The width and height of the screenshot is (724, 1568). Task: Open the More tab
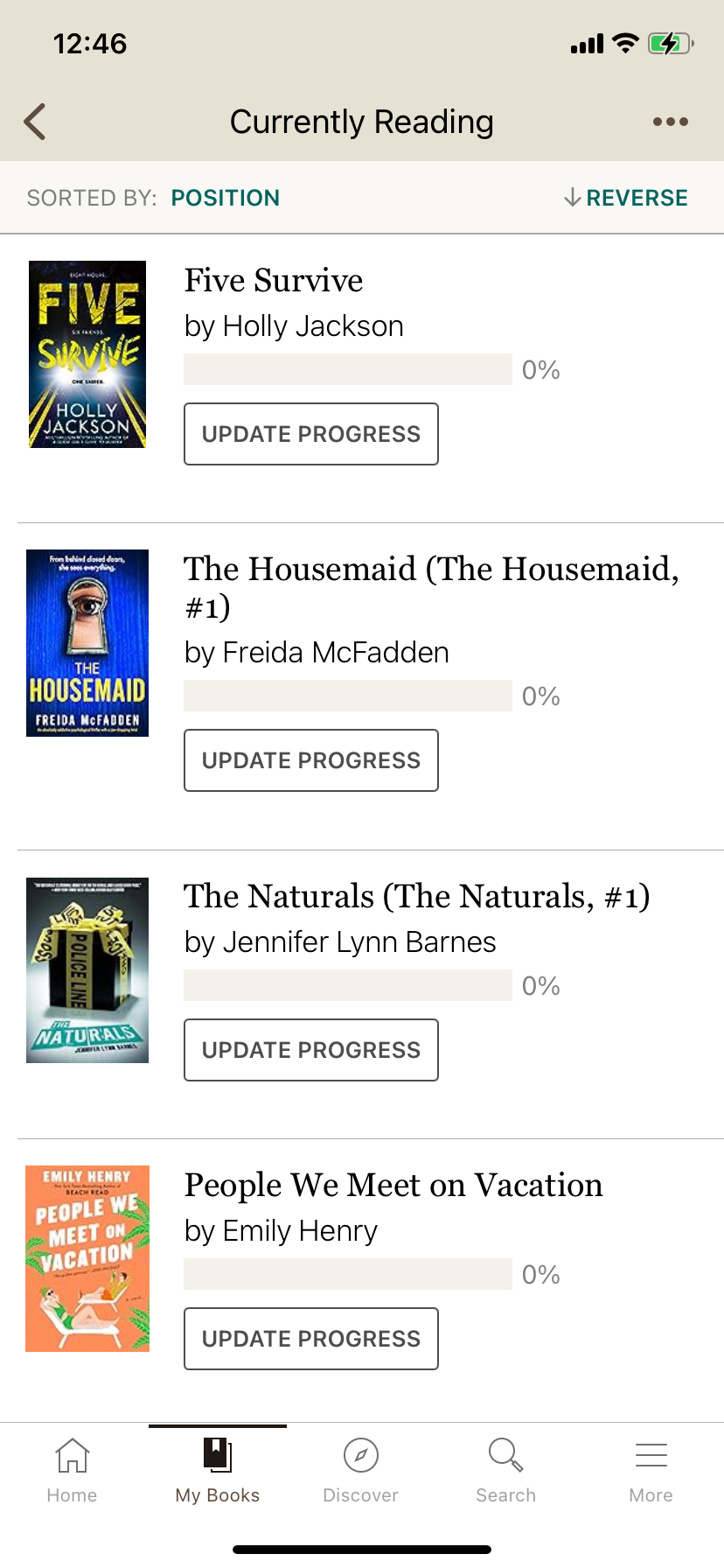click(x=651, y=1470)
